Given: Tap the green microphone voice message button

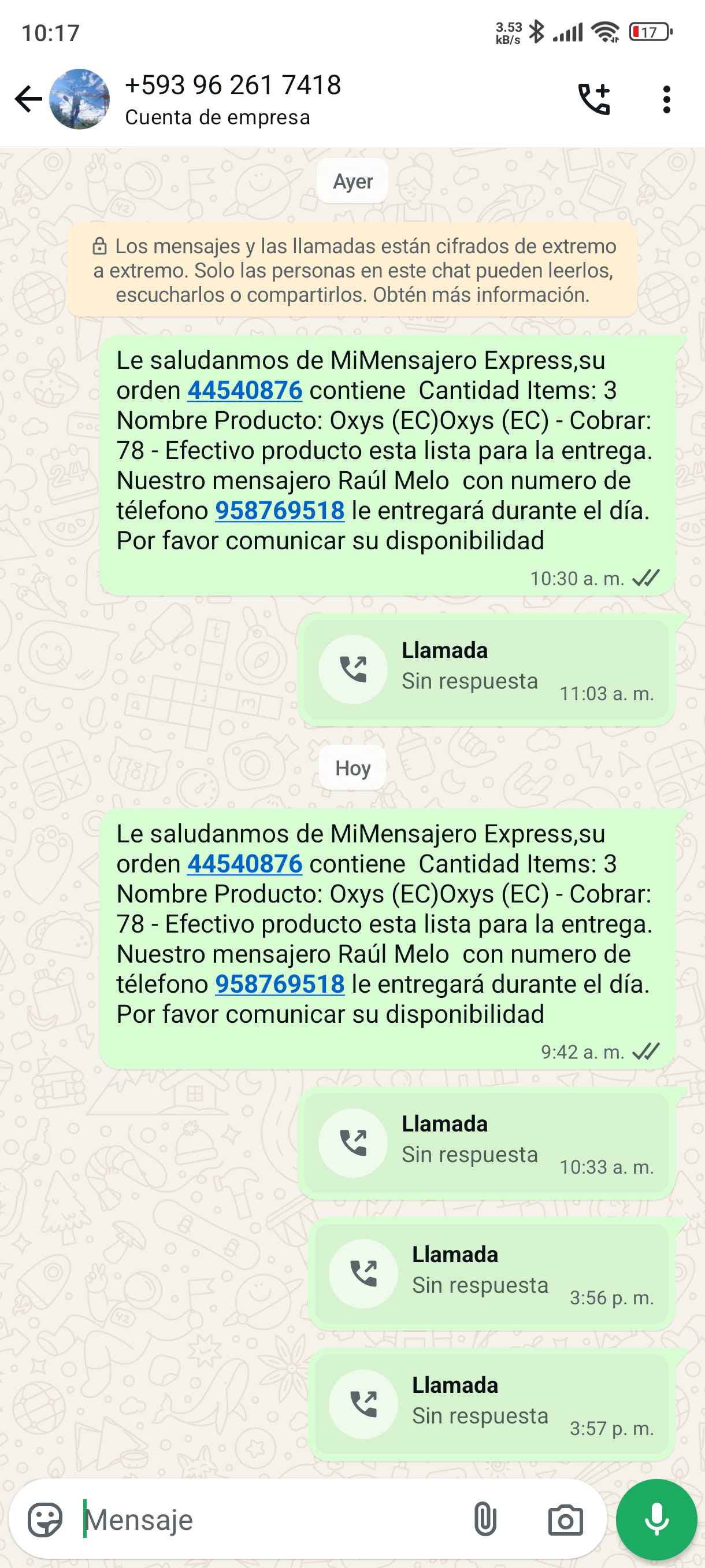Looking at the screenshot, I should tap(656, 1520).
